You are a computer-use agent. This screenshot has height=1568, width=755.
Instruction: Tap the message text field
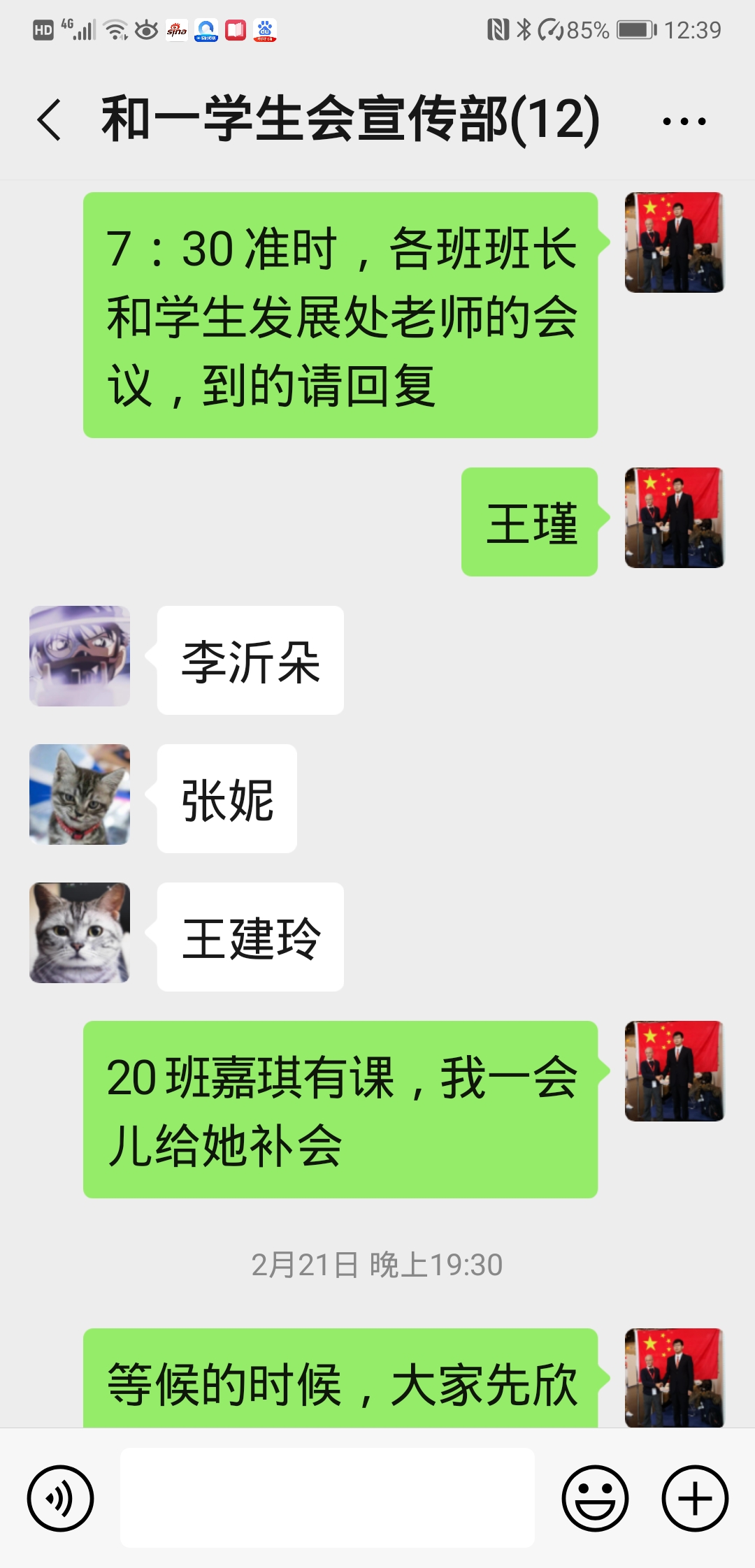327,1497
